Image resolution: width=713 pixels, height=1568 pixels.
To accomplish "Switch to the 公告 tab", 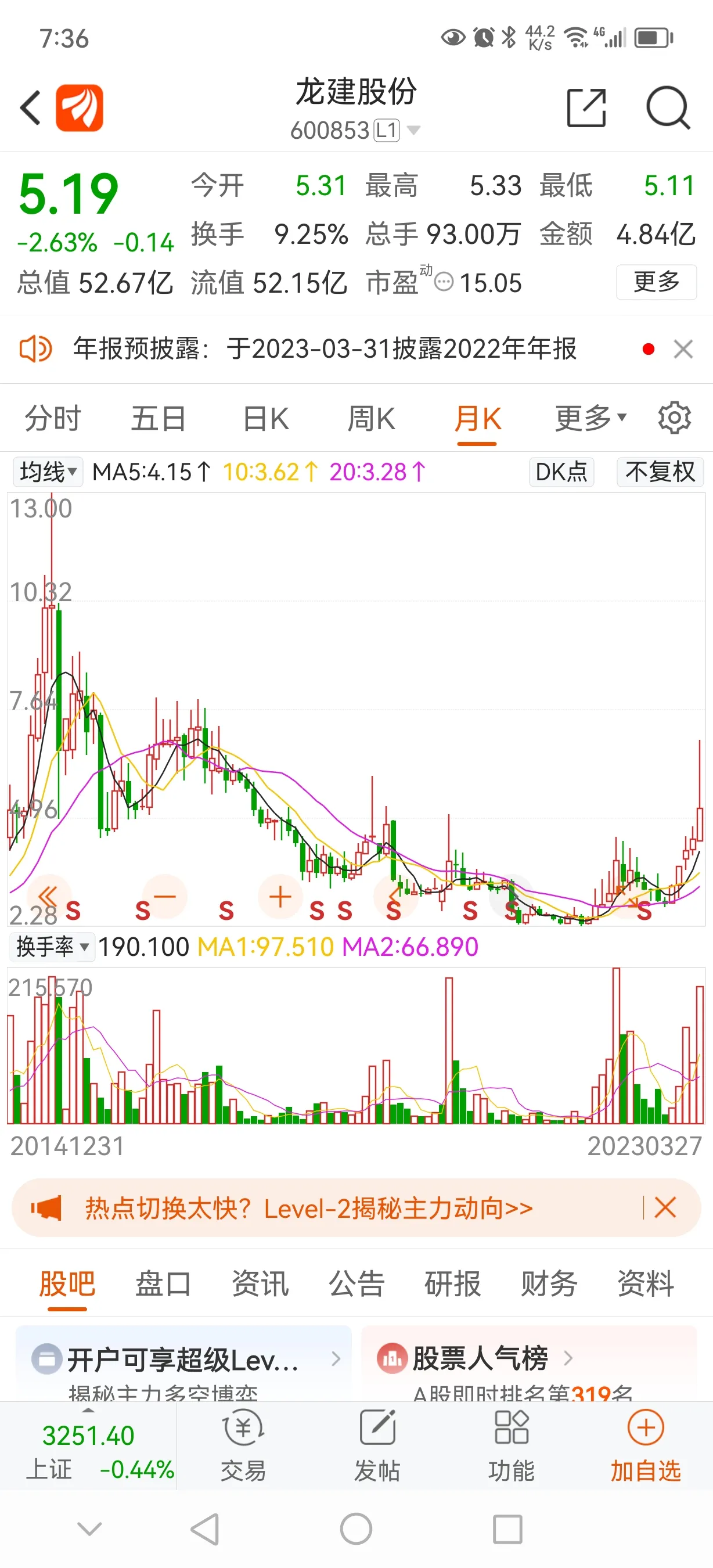I will pyautogui.click(x=356, y=1285).
